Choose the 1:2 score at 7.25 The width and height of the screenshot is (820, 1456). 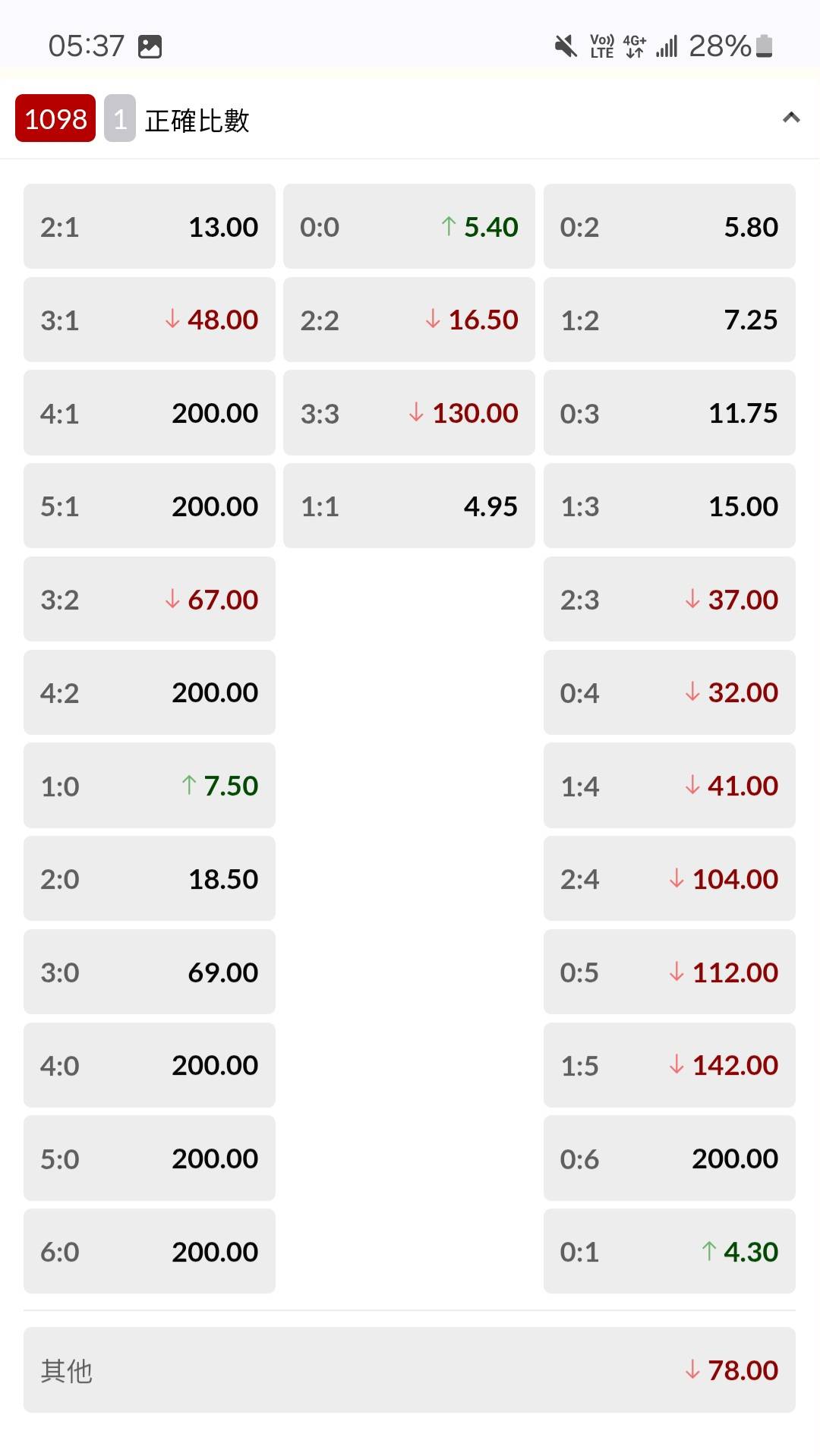pos(670,320)
